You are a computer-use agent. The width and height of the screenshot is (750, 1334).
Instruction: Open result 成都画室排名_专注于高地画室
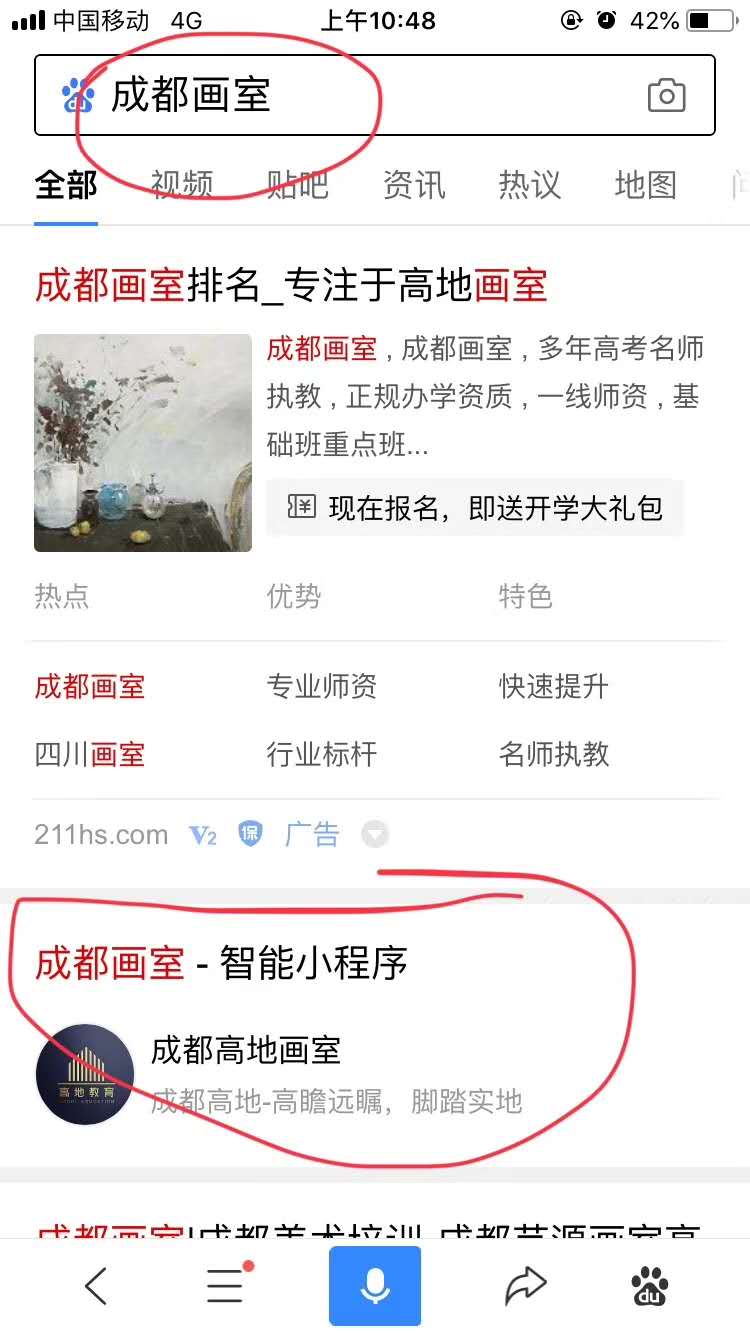pos(291,287)
